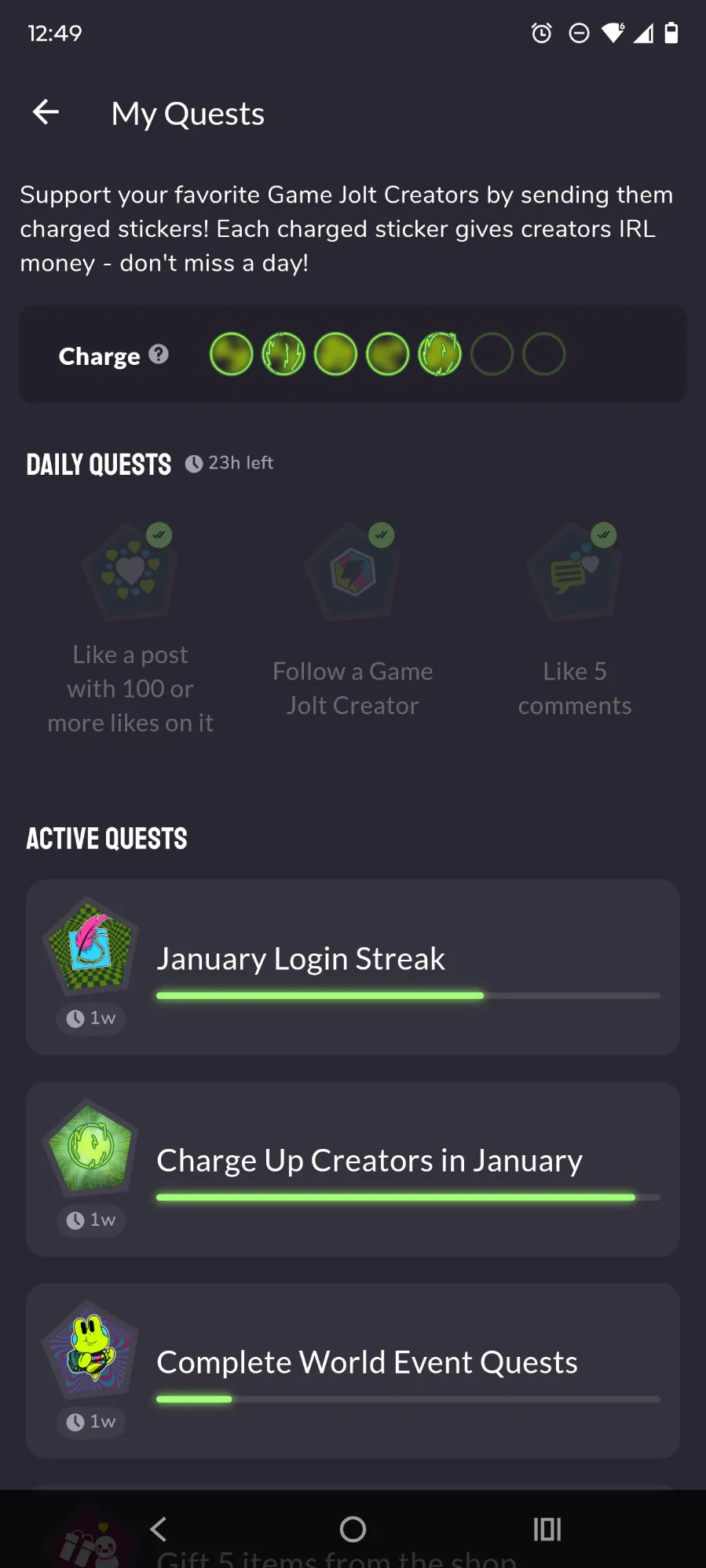Open the 'Like 5 comments' daily quest
The image size is (706, 1568).
pyautogui.click(x=575, y=628)
